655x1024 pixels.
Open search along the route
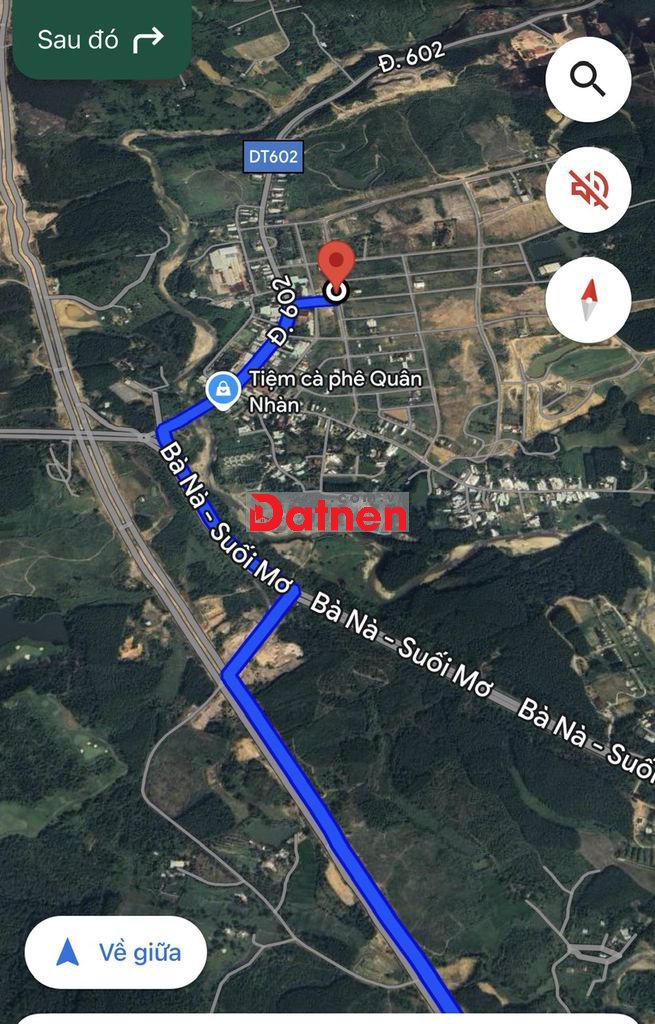[x=588, y=80]
